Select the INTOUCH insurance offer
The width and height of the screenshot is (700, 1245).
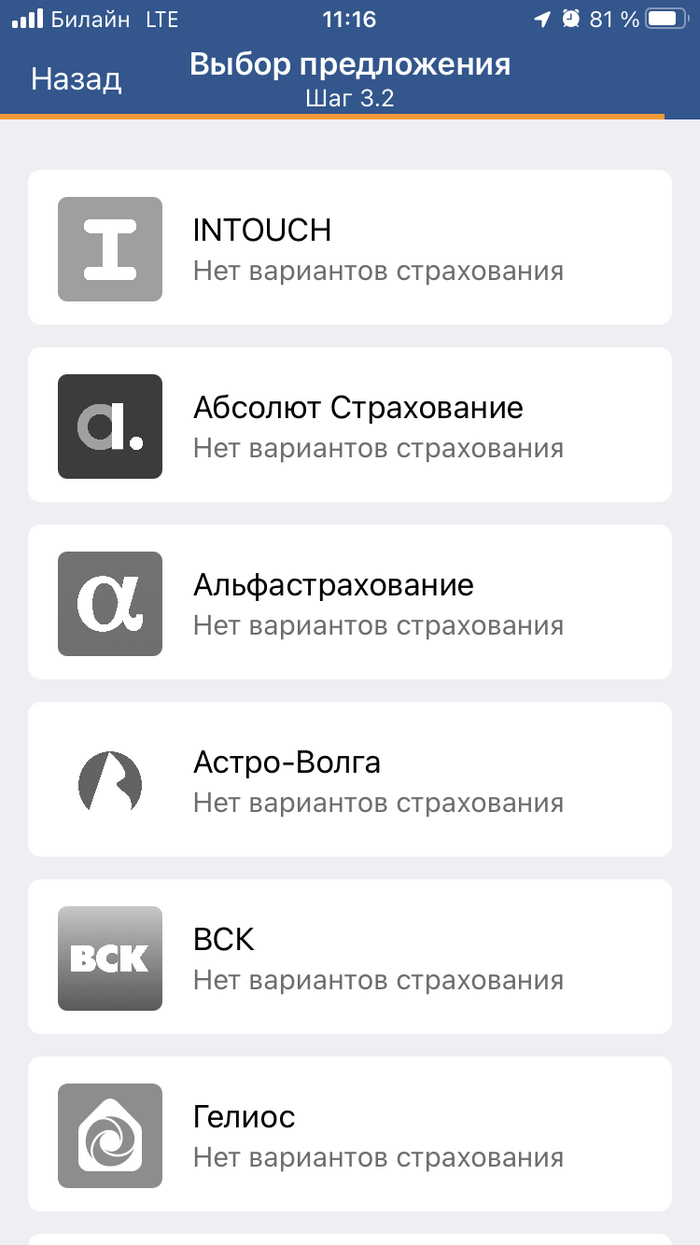350,248
